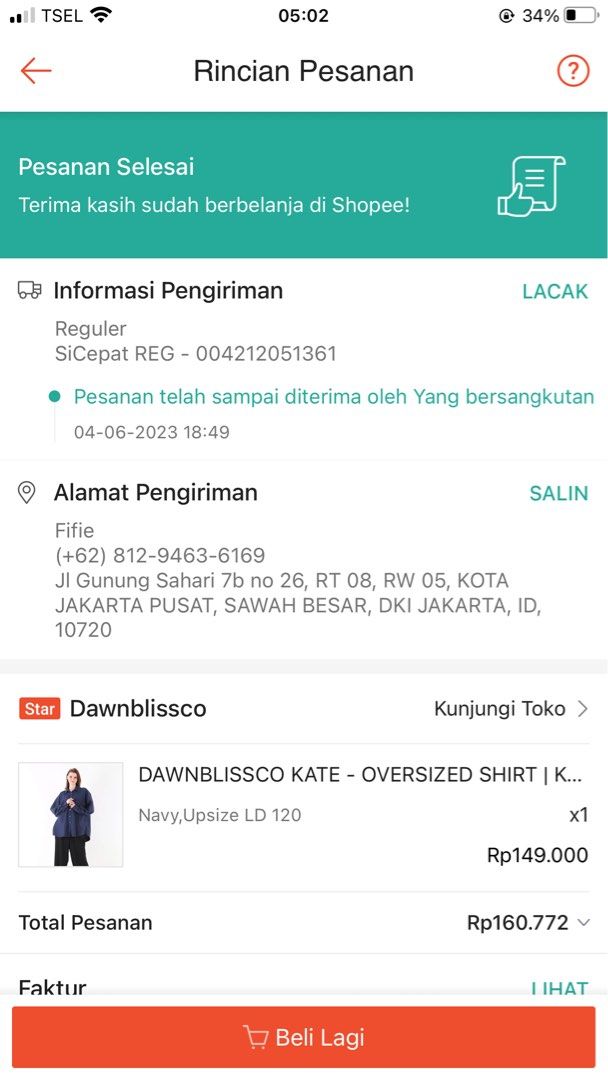Buy again with Beli Lagi
The image size is (608, 1080).
click(x=304, y=1037)
